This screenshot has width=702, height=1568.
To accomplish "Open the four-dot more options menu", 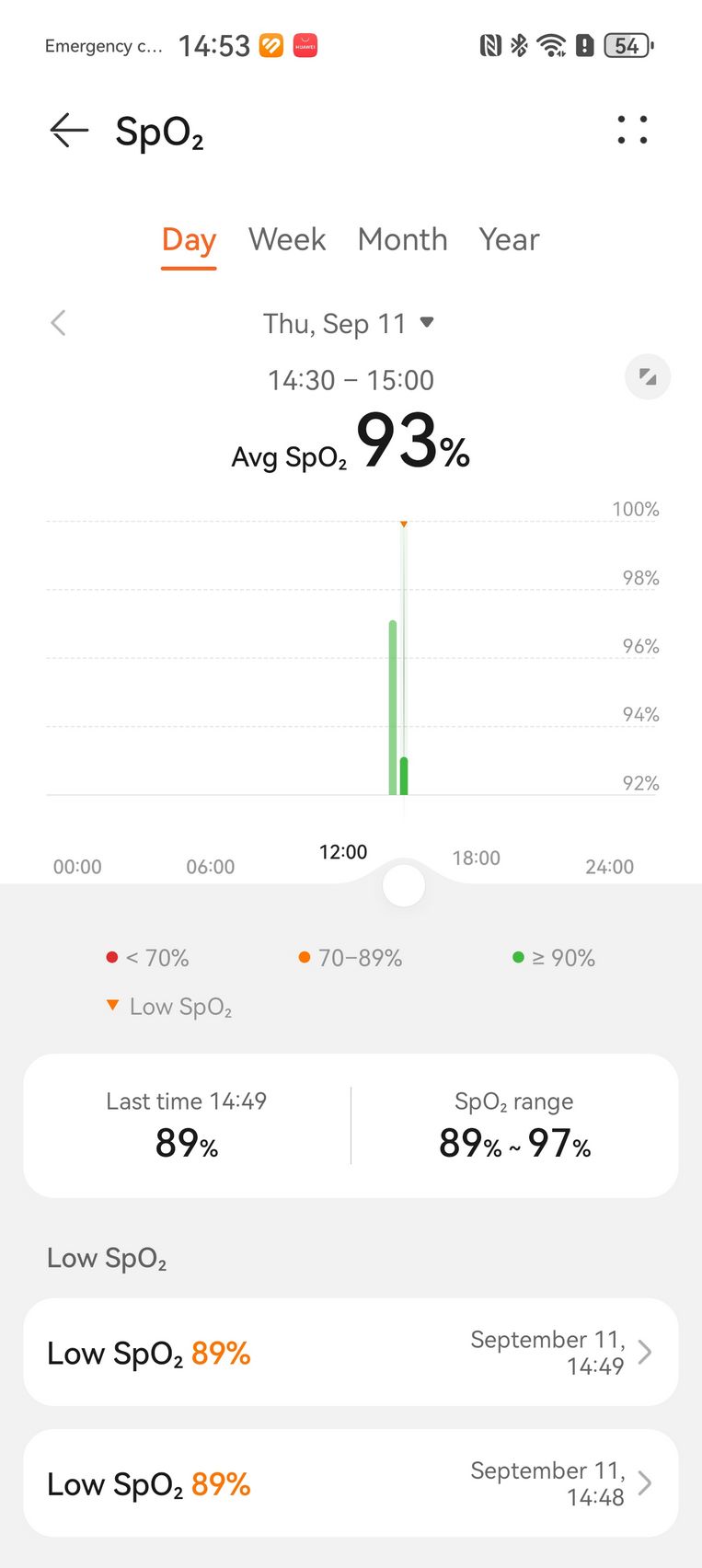I will (632, 130).
